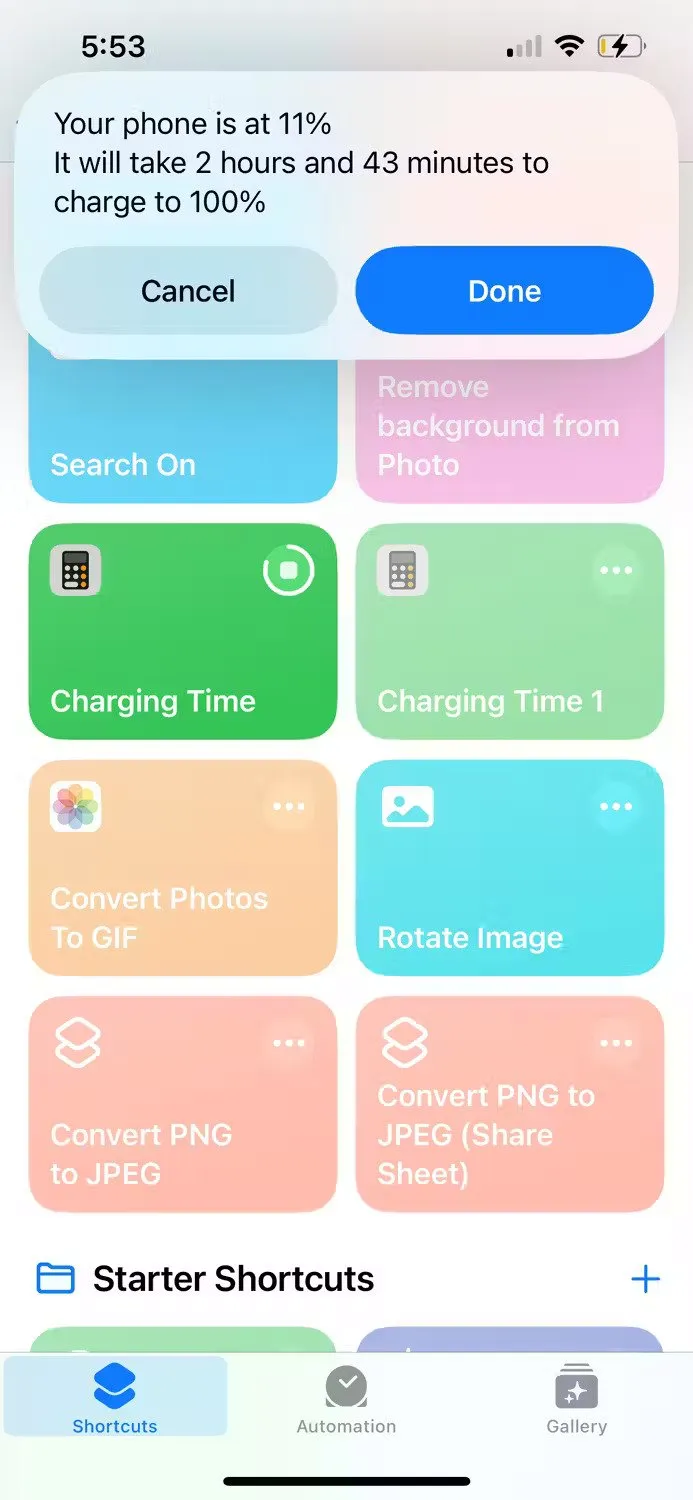This screenshot has width=693, height=1500.
Task: Stop the running Charging Time shortcut
Action: [288, 572]
